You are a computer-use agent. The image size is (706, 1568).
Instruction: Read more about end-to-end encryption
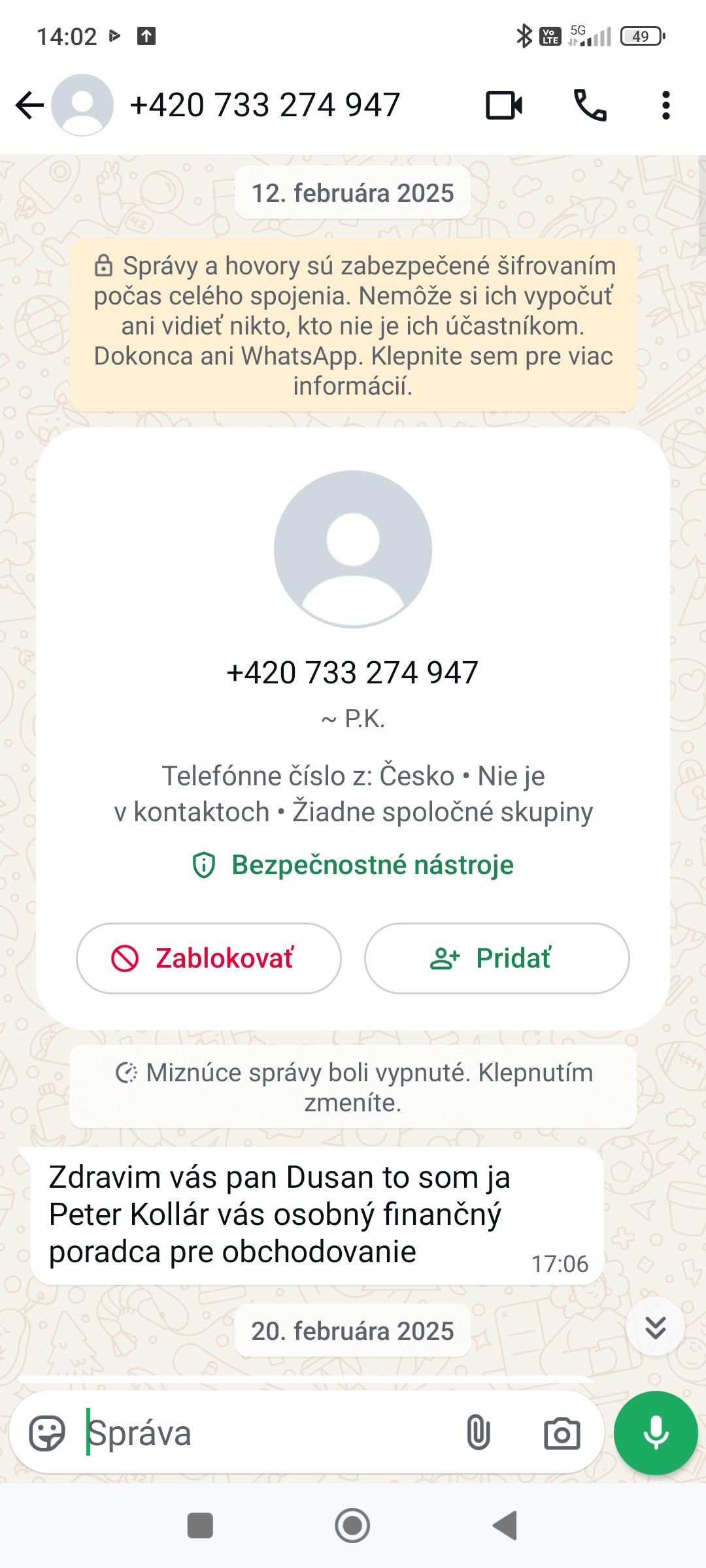tap(353, 325)
